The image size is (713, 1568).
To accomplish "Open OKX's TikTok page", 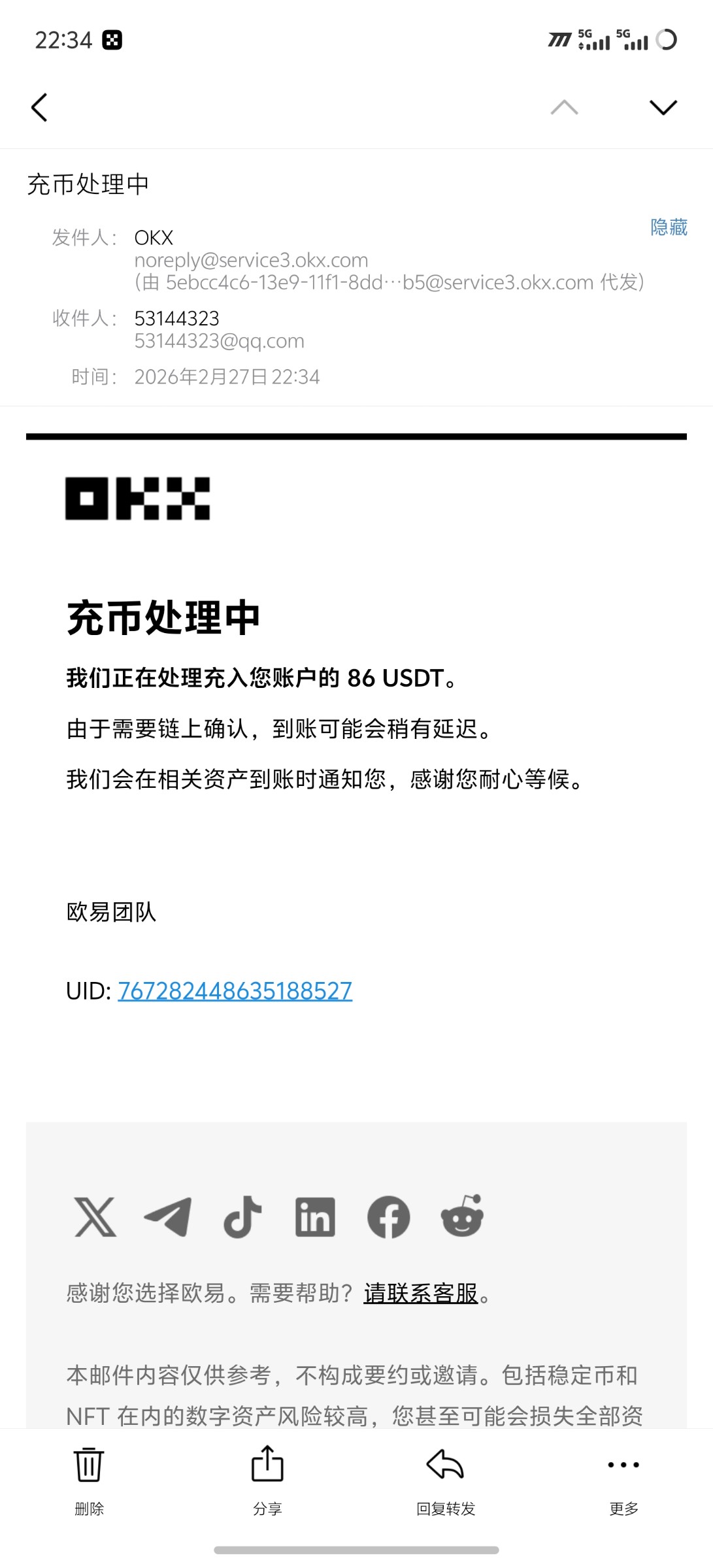I will click(242, 1217).
